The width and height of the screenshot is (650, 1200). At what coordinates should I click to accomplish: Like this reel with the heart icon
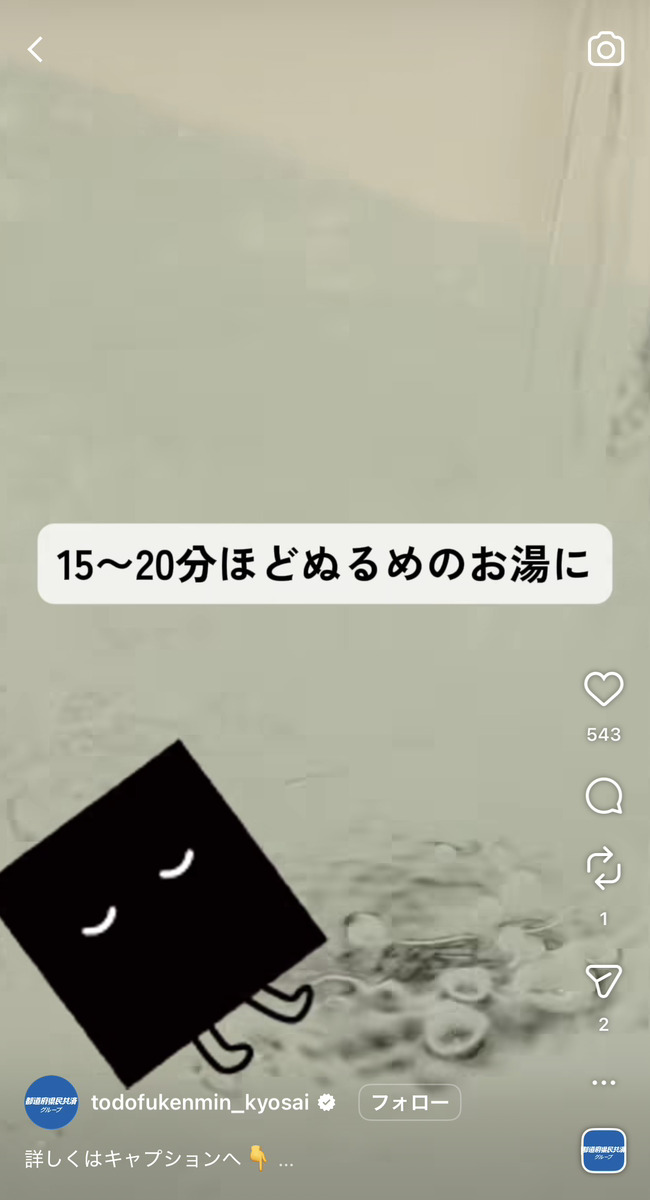point(603,689)
